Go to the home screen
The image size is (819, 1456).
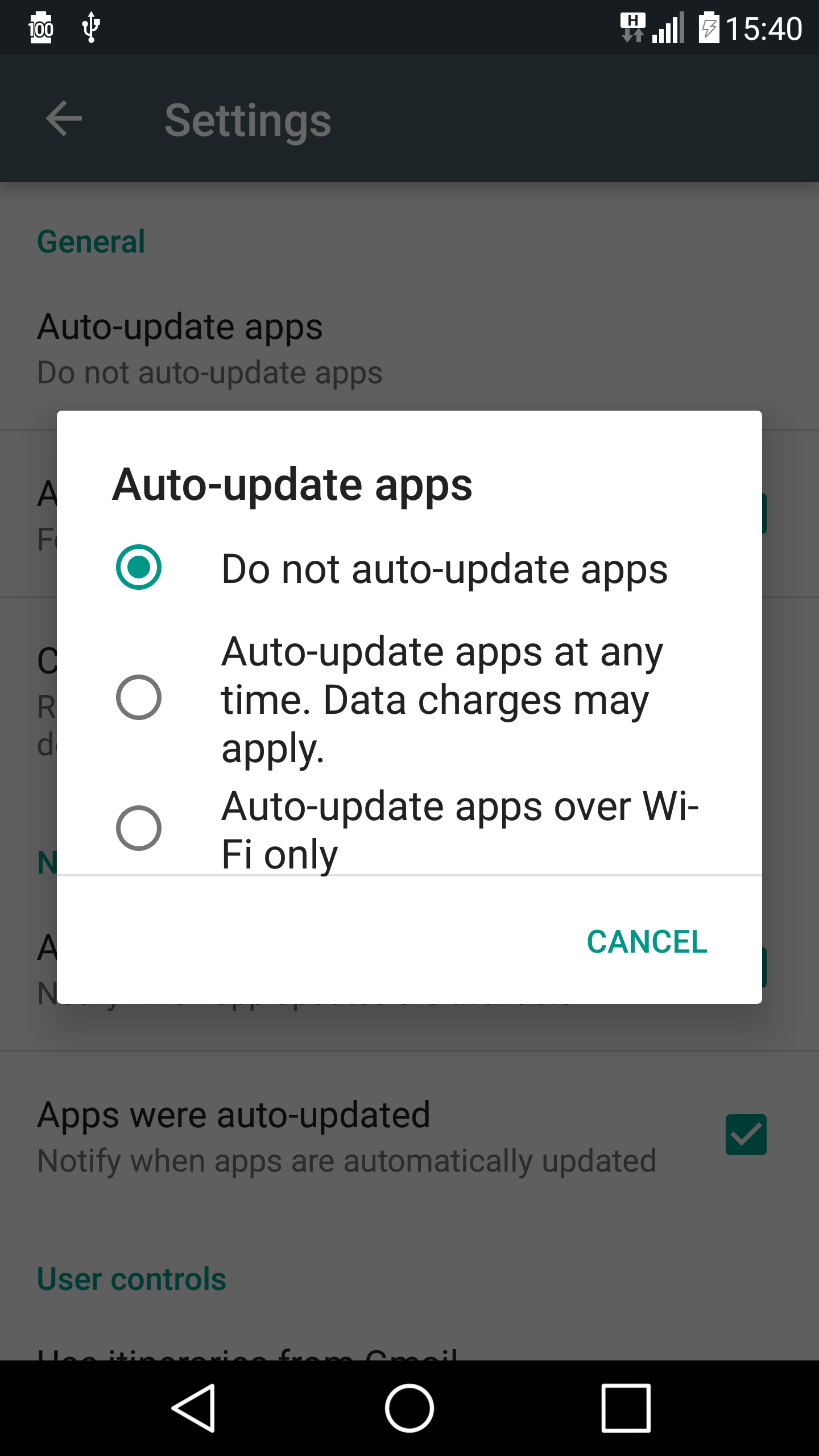(x=409, y=1408)
